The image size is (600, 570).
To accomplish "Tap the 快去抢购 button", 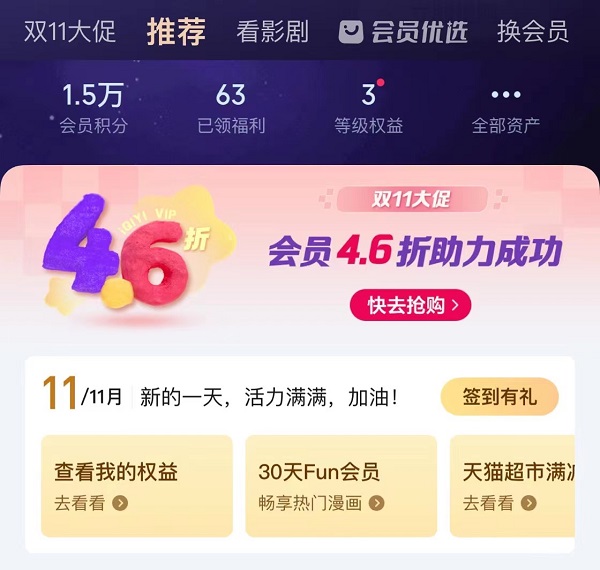I will (410, 306).
